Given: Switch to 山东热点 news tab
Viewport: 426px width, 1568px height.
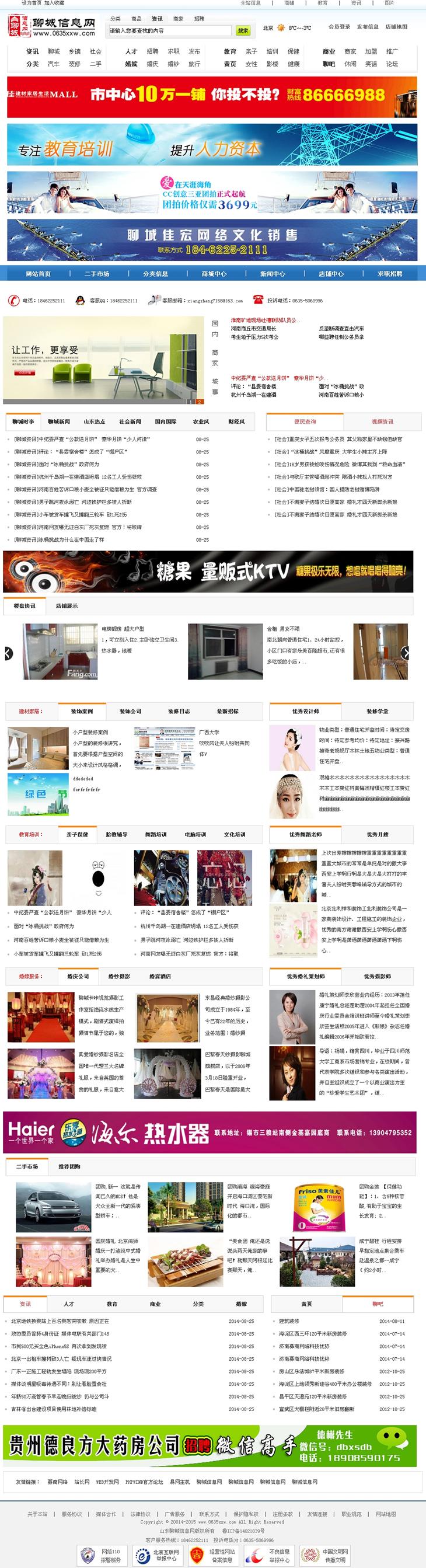Looking at the screenshot, I should click(x=95, y=421).
